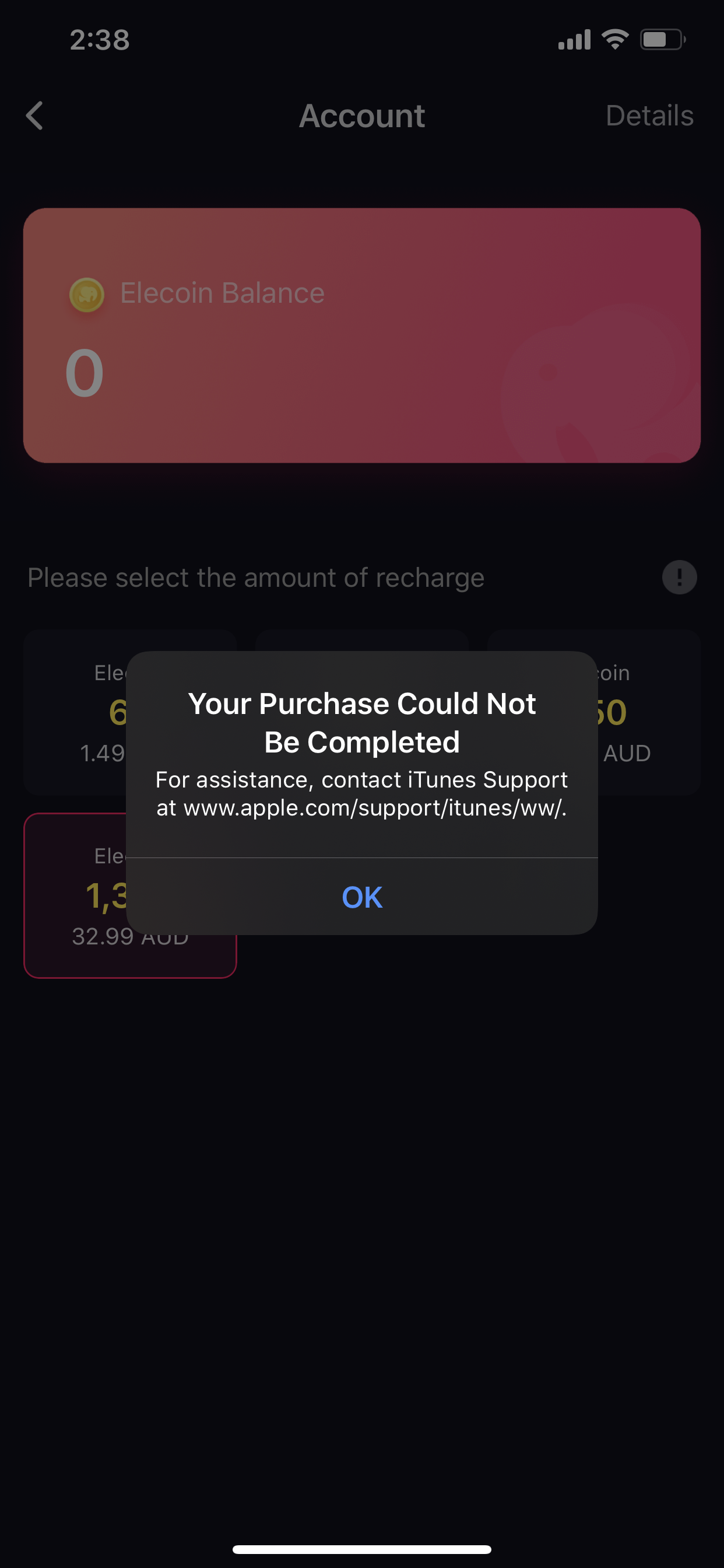
Task: Go back using the back arrow
Action: (34, 116)
